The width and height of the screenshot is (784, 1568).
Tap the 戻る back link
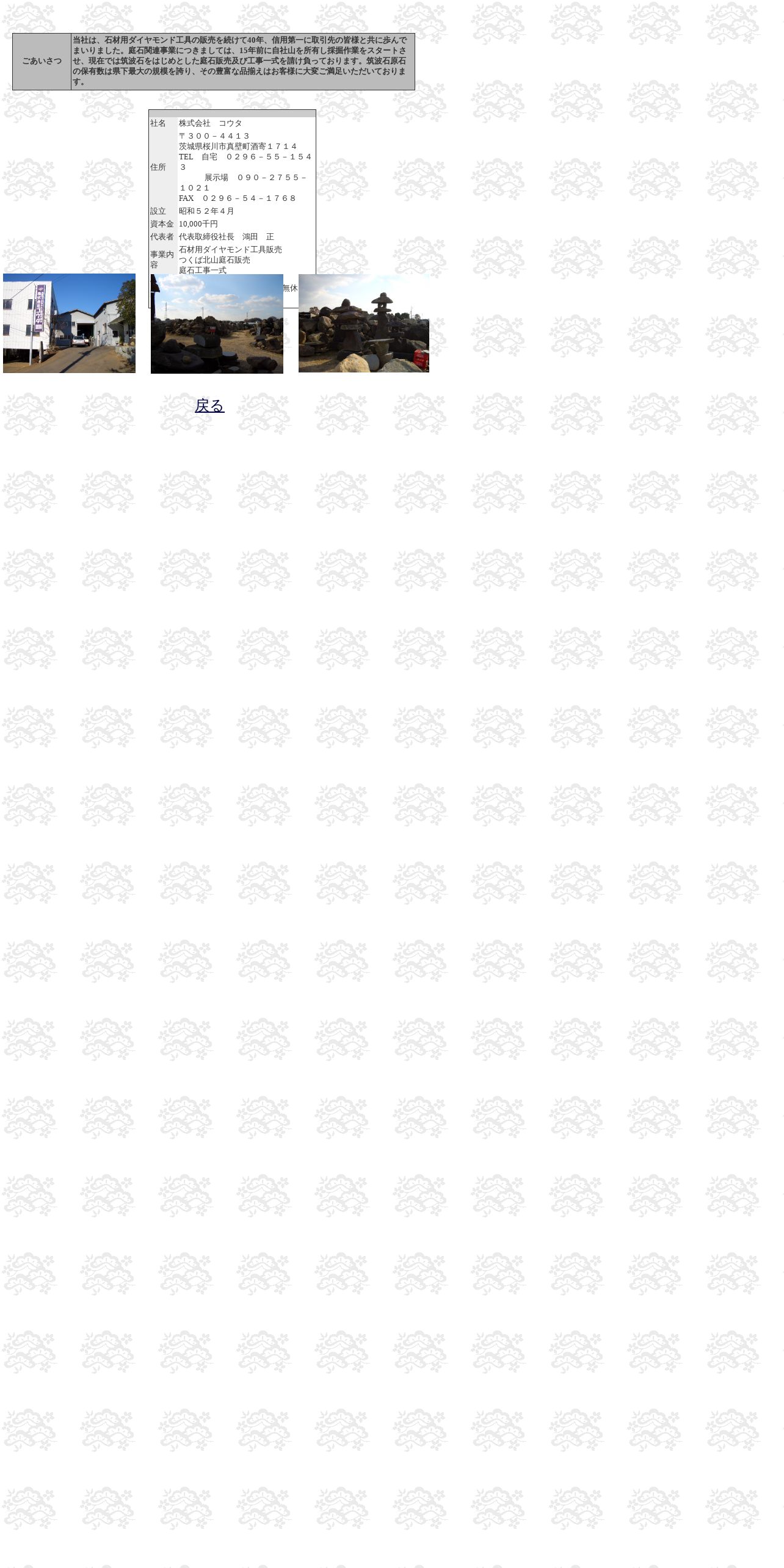pos(209,405)
